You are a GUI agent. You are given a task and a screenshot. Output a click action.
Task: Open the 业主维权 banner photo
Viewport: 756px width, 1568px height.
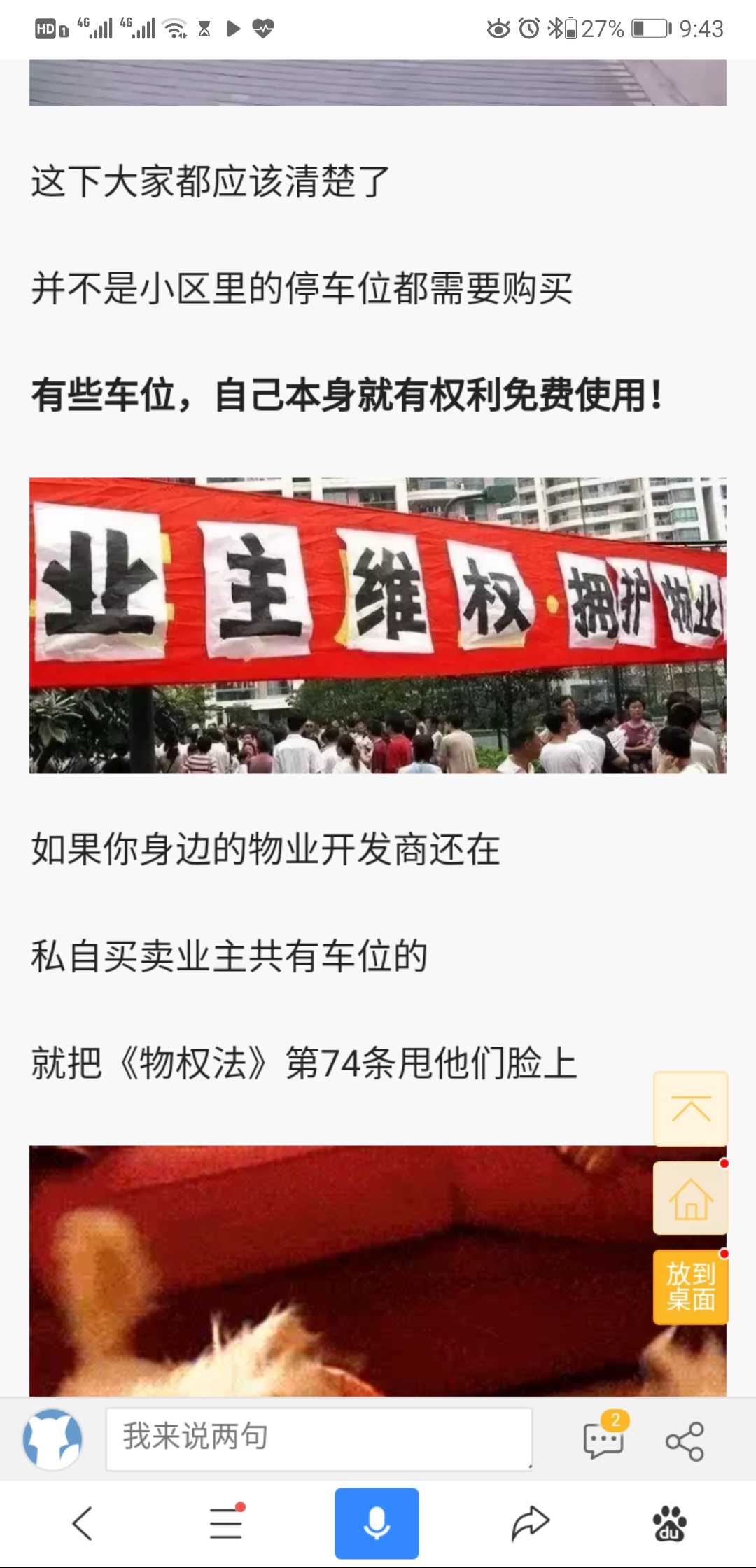pos(377,625)
